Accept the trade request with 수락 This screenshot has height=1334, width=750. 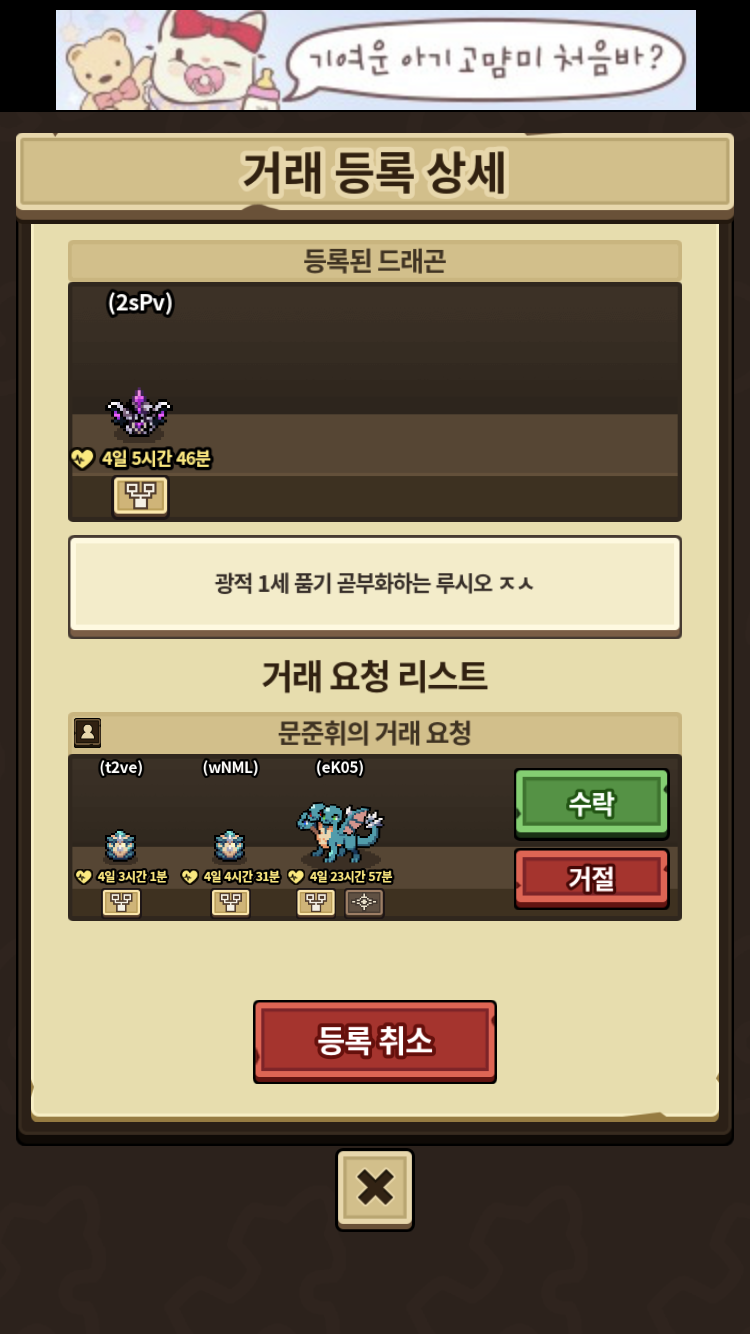tap(591, 803)
